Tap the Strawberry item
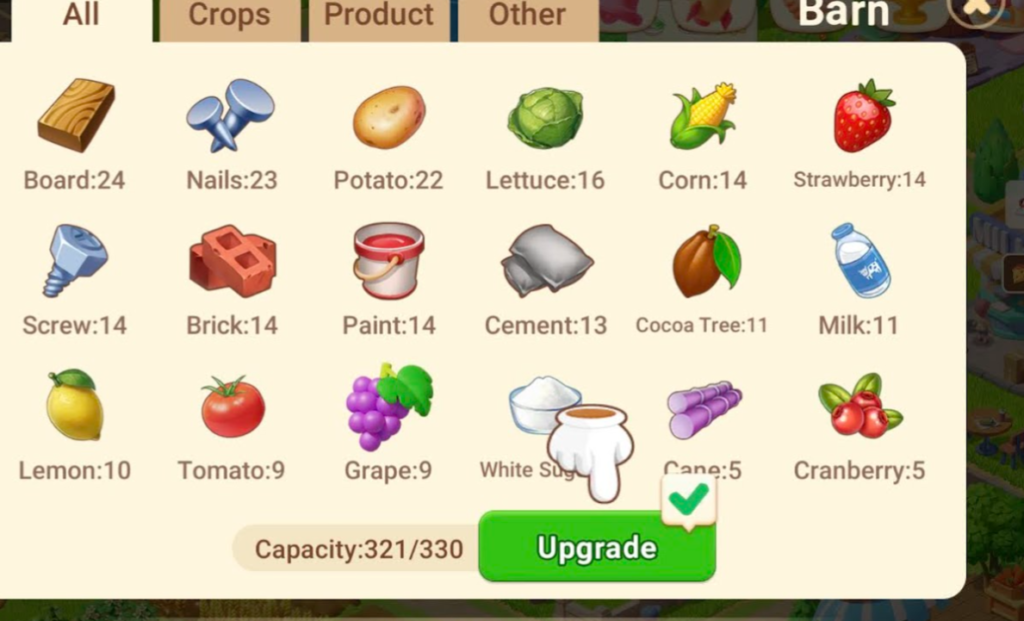1024x621 pixels. tap(862, 116)
